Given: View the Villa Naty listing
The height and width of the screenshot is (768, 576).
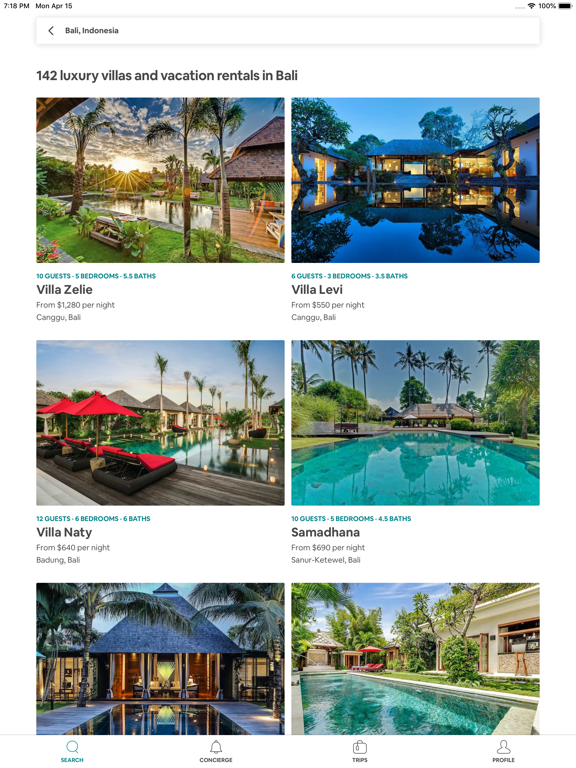Looking at the screenshot, I should [160, 452].
